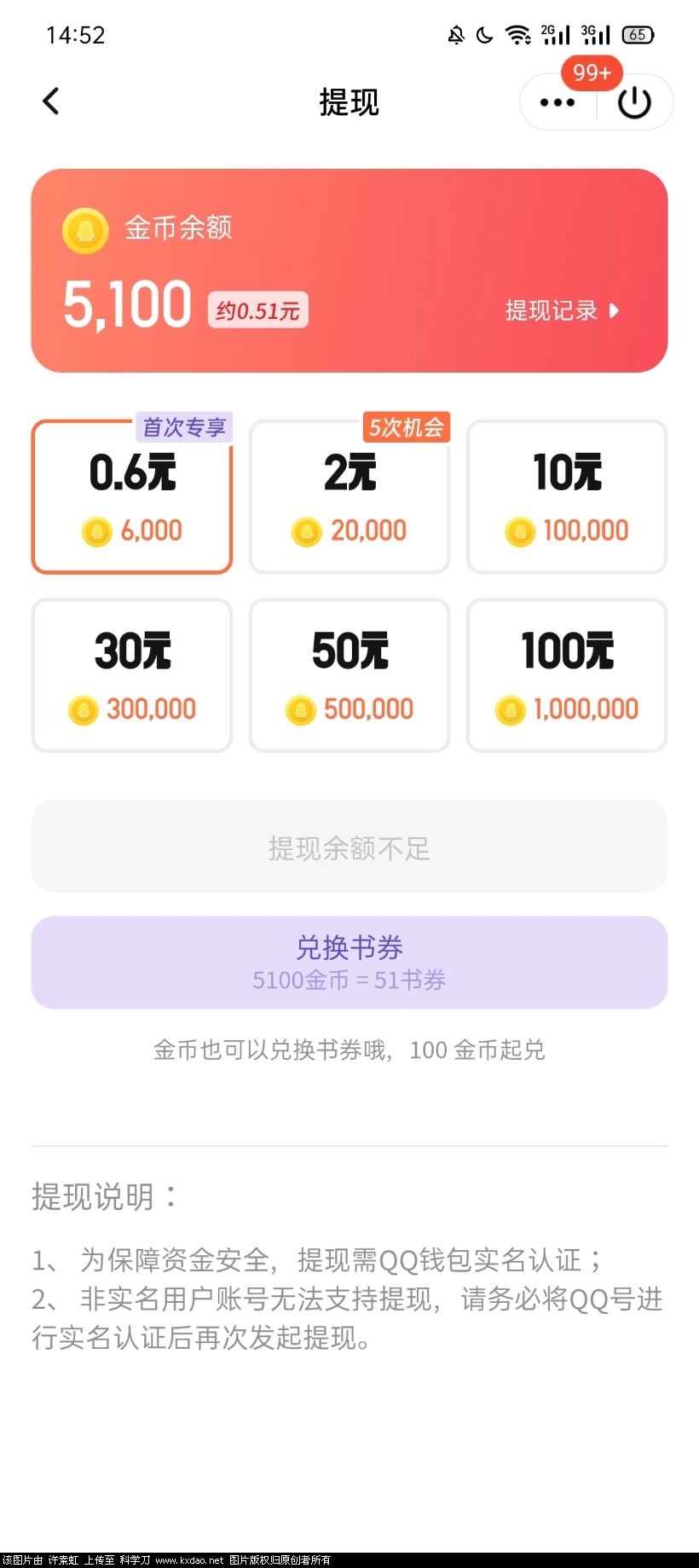Tap the 99+ notification badge
The image size is (699, 1568).
click(x=592, y=72)
